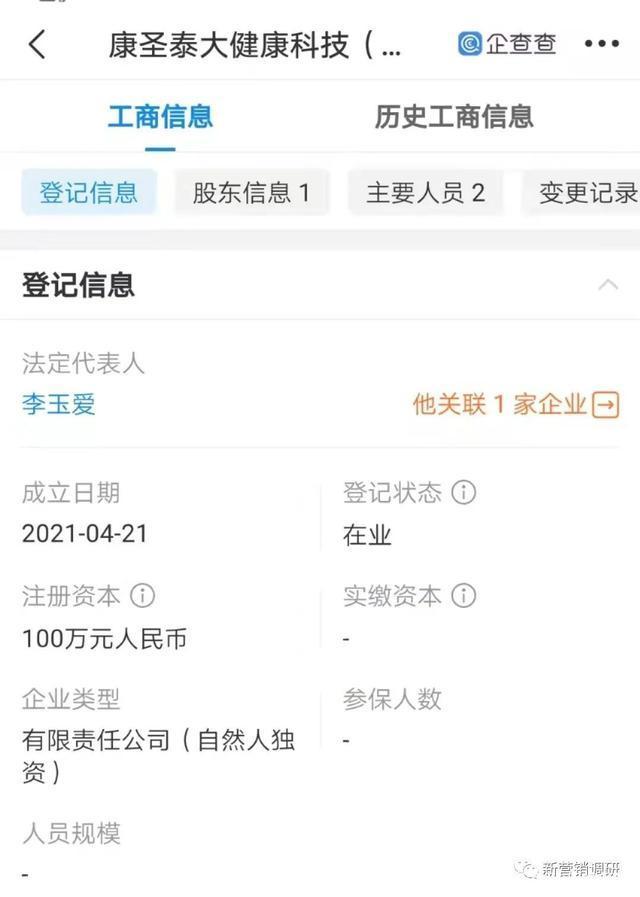Go back using the top-left arrow

click(x=38, y=45)
